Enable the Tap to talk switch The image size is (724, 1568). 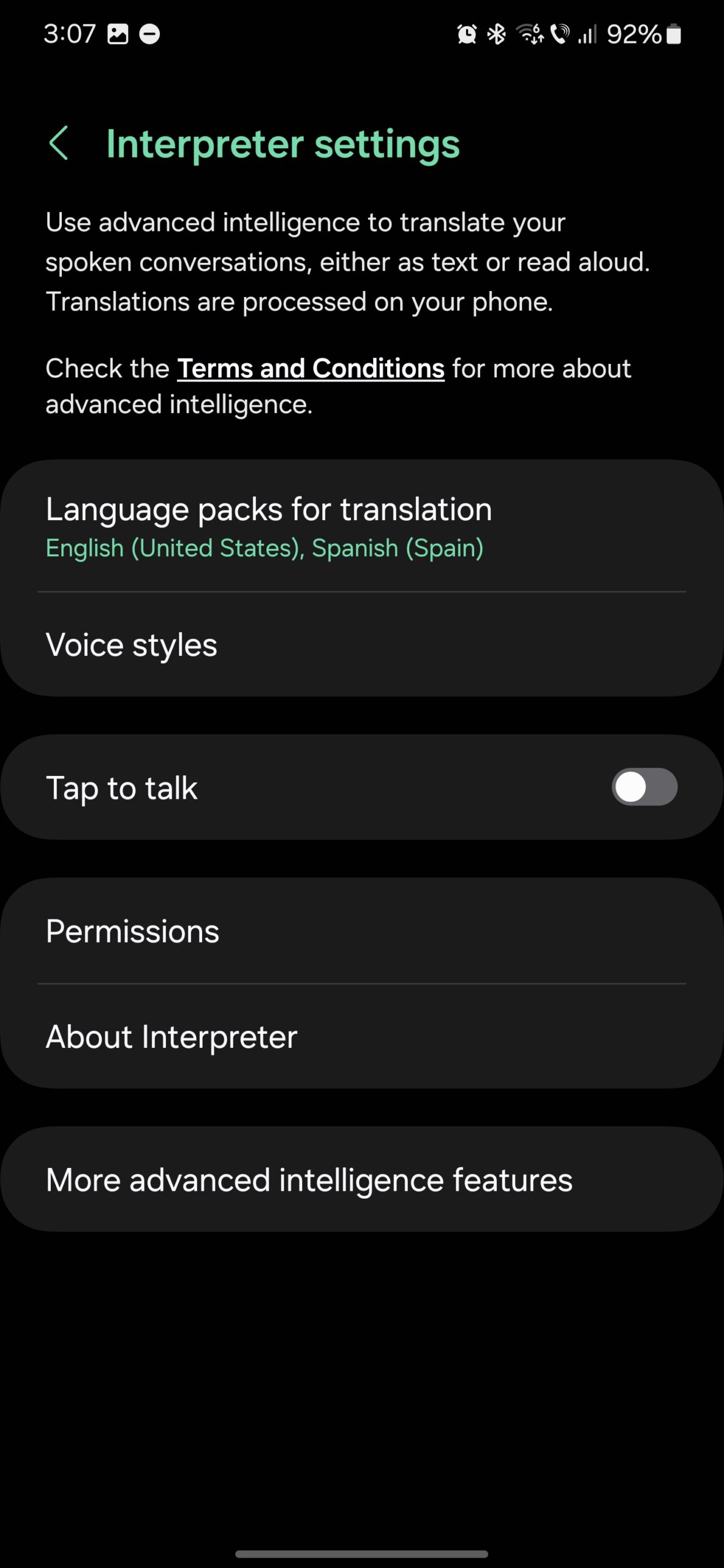[x=644, y=787]
